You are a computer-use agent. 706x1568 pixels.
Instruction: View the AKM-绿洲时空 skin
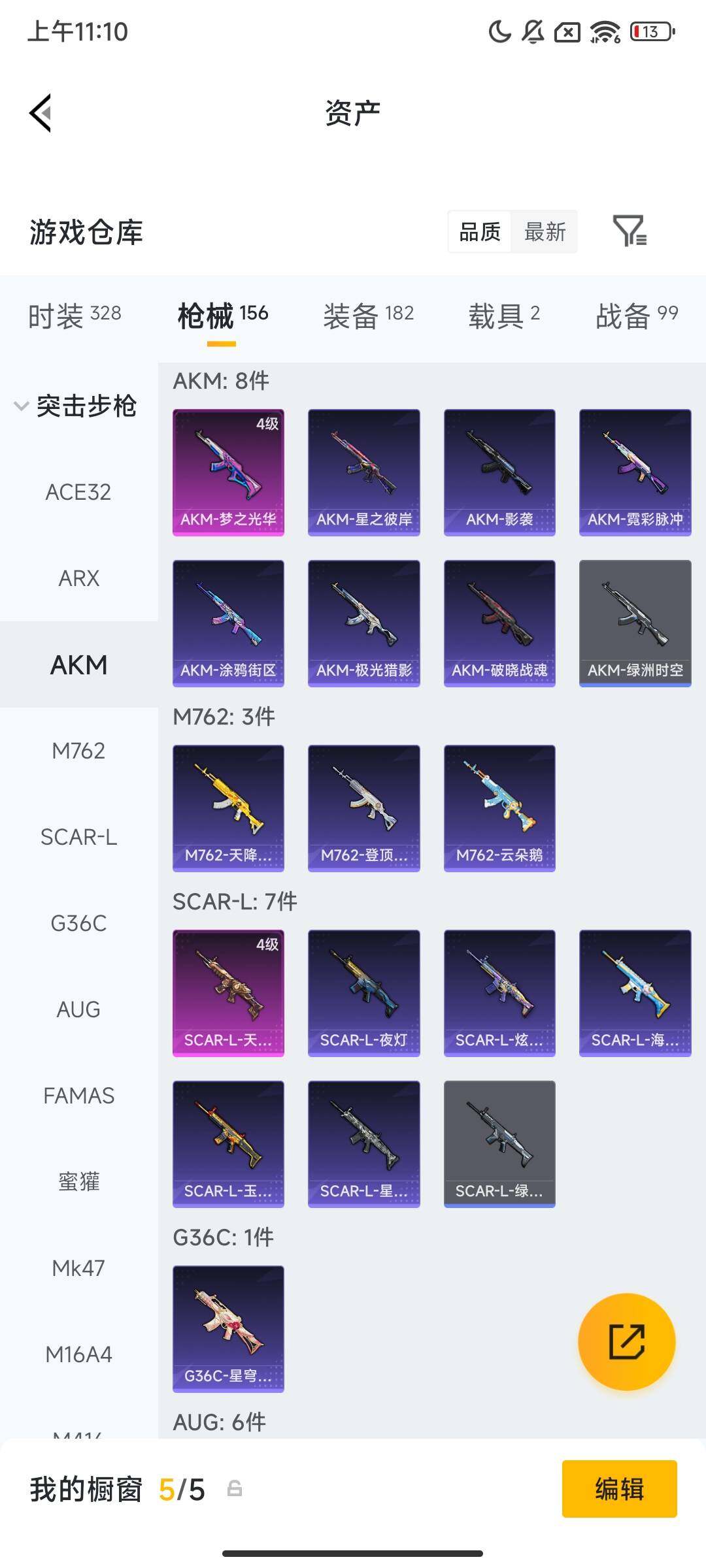coord(635,623)
